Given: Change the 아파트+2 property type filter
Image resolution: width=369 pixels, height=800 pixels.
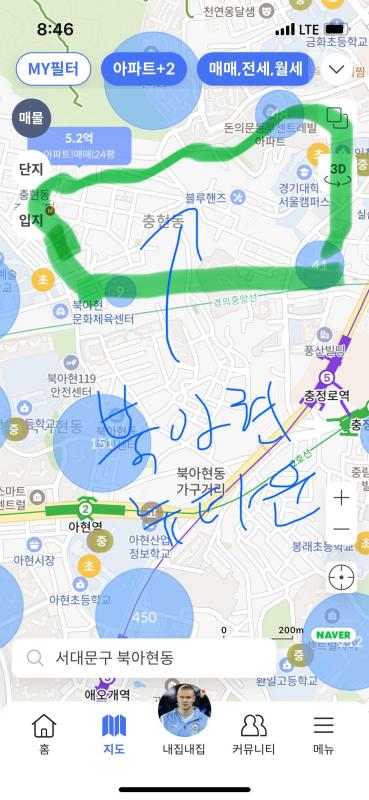Looking at the screenshot, I should point(144,69).
